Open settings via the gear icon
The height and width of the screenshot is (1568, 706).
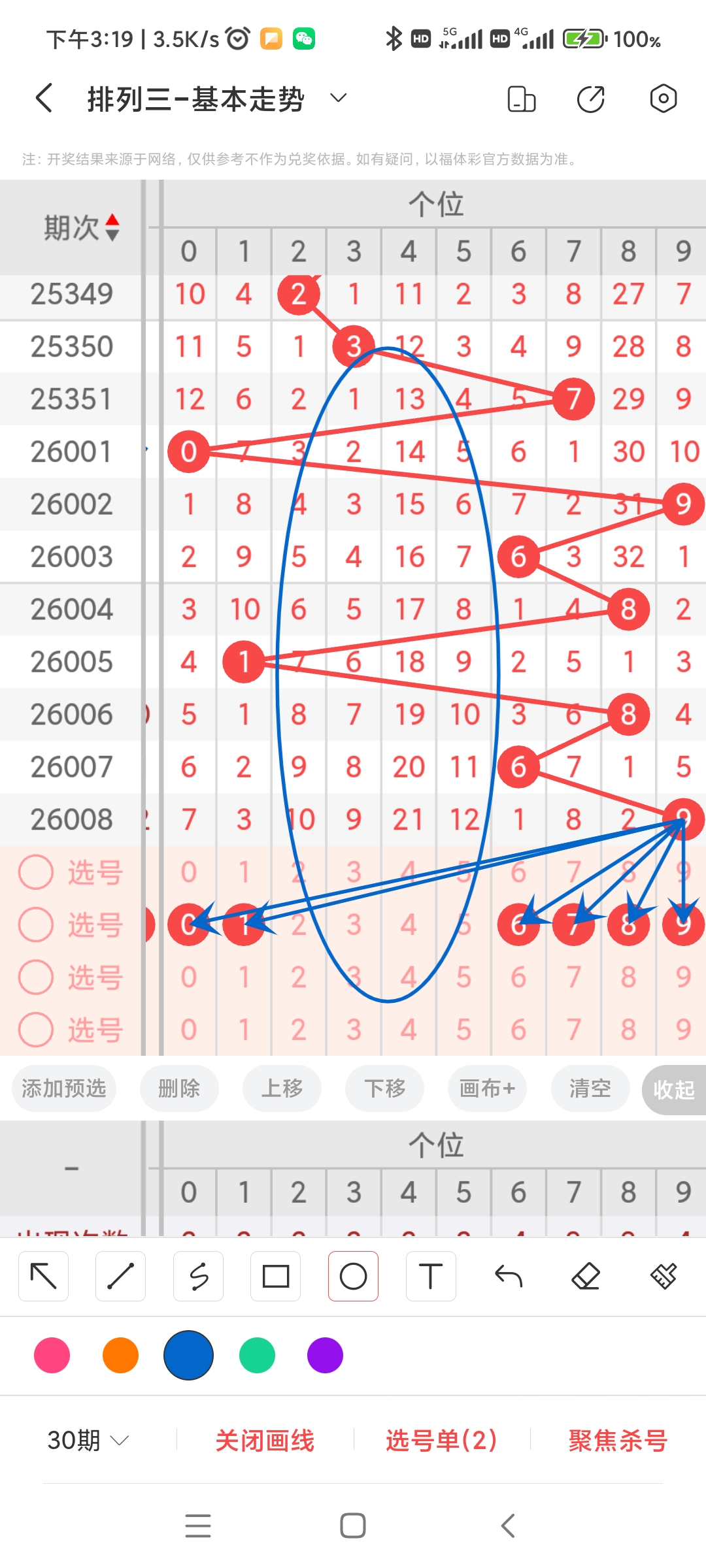click(x=663, y=98)
